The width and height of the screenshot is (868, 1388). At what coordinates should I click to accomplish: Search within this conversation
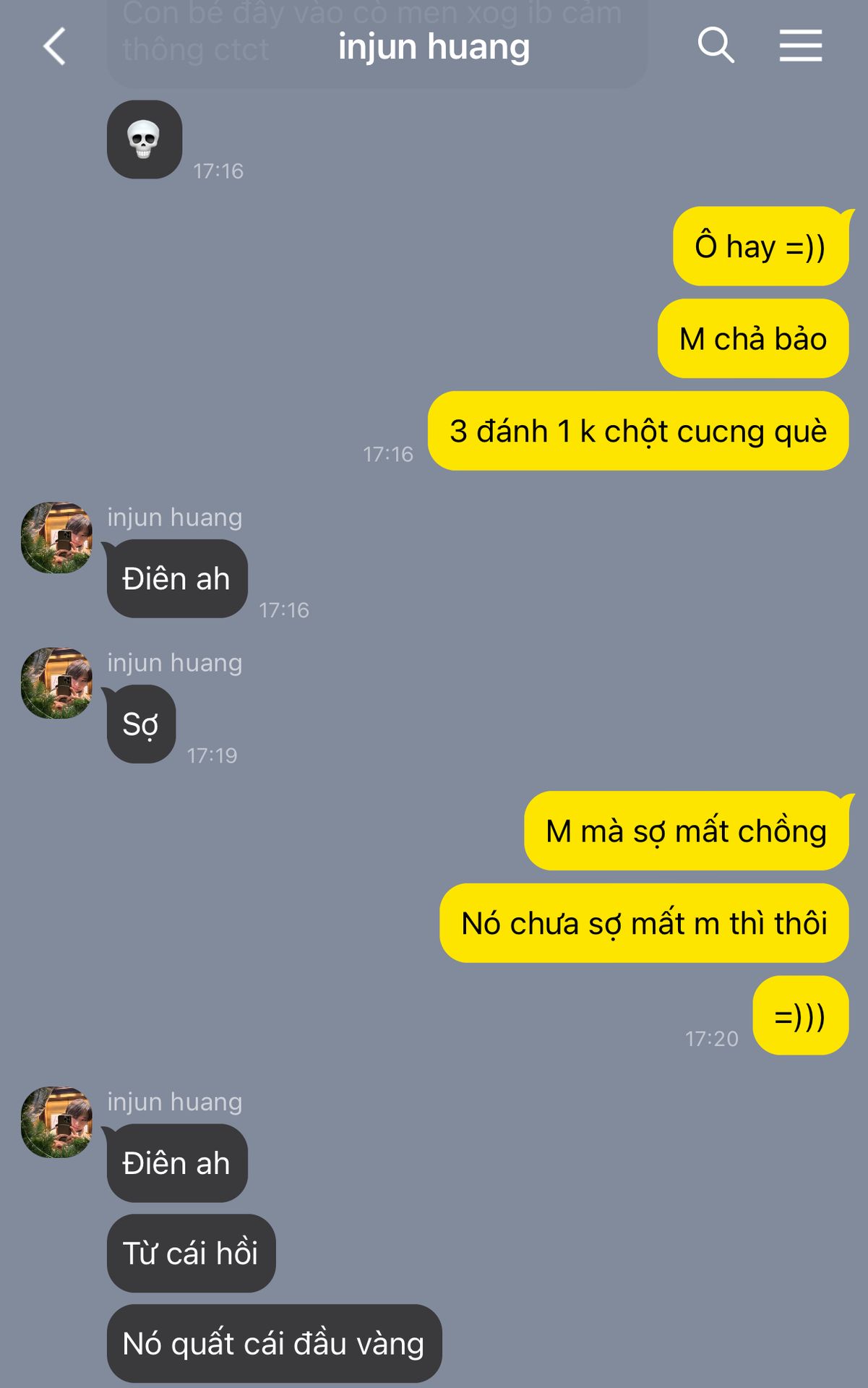pyautogui.click(x=716, y=46)
